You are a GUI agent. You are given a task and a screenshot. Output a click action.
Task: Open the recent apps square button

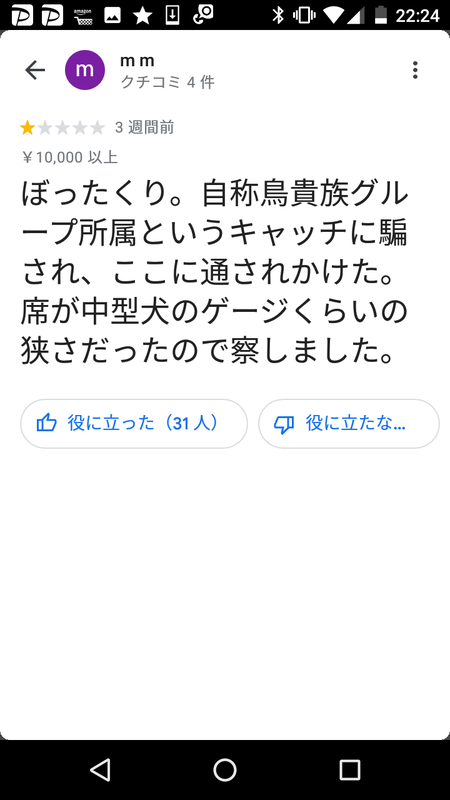[x=350, y=770]
